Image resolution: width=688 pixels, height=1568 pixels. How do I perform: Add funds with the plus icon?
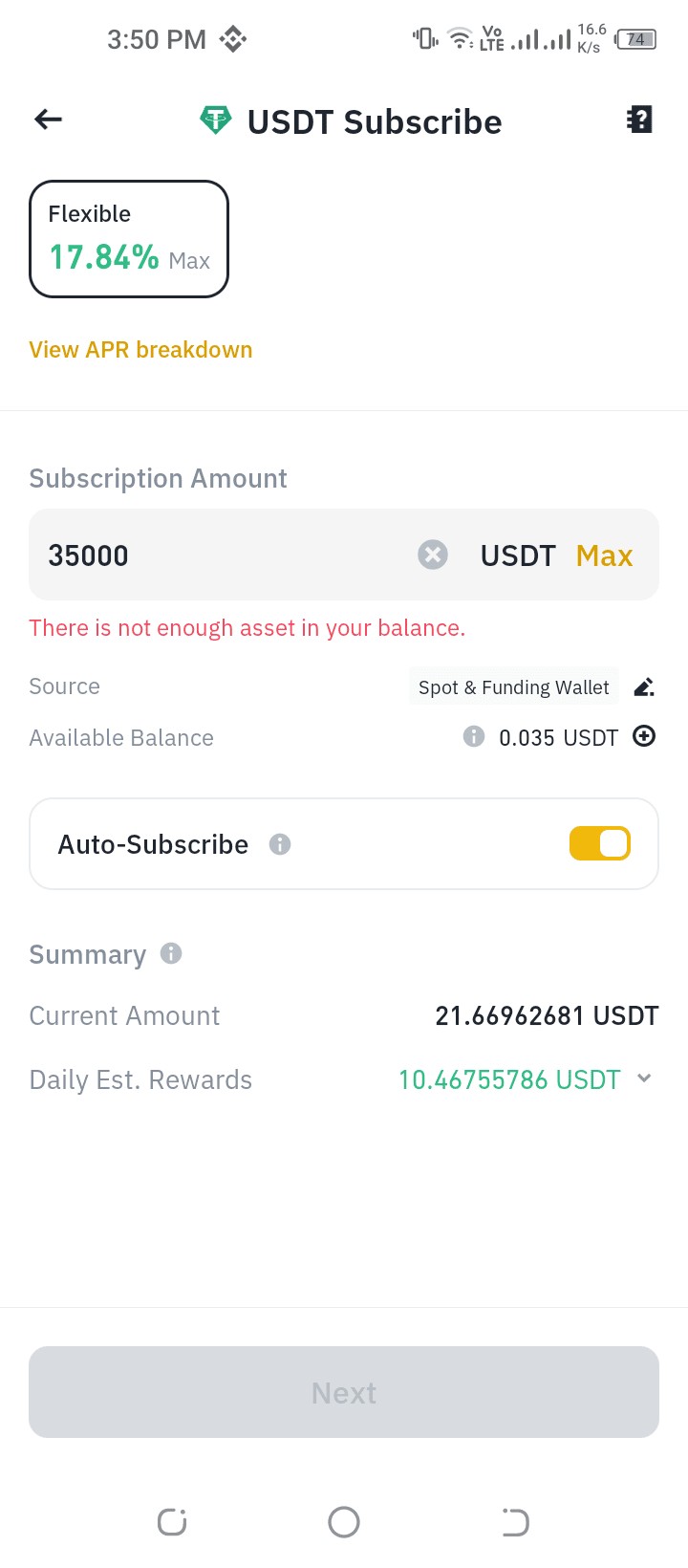click(644, 736)
